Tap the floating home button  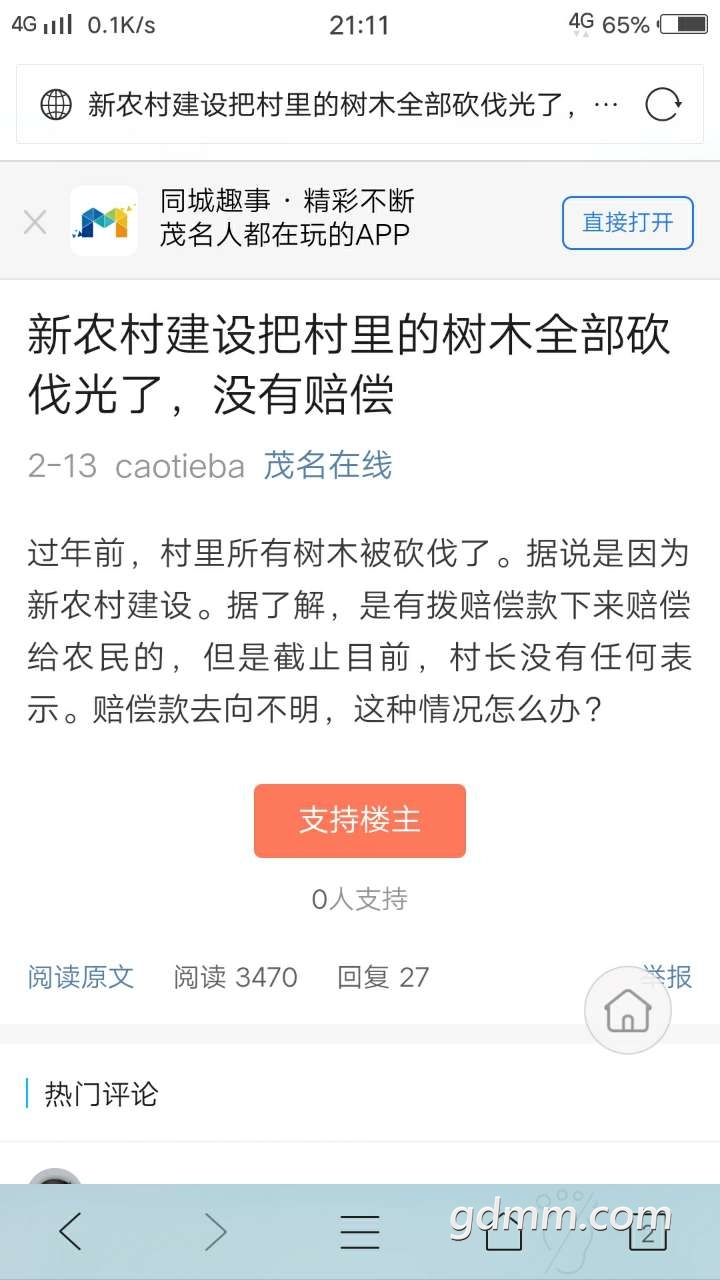627,1011
